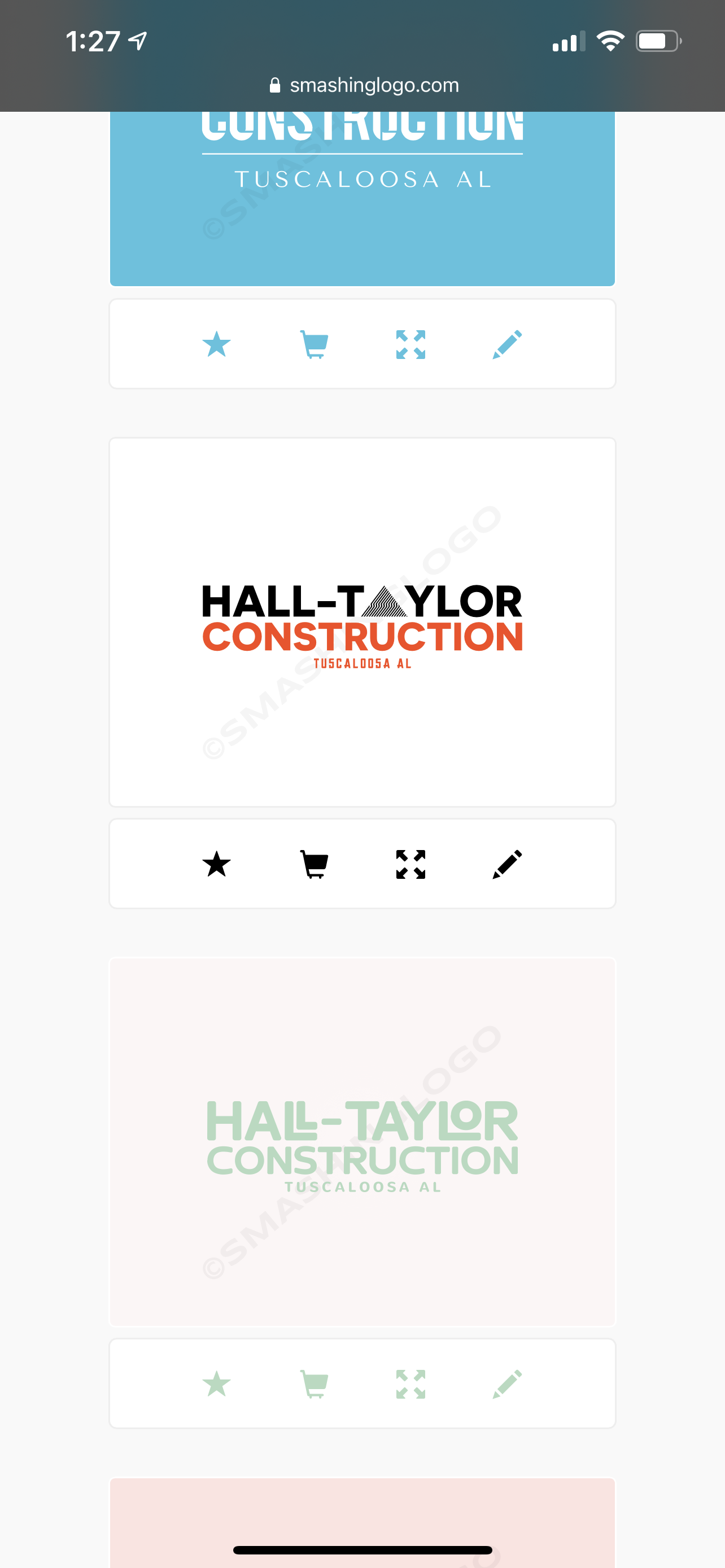Add the blue logo to cart
725x1568 pixels.
pos(314,344)
